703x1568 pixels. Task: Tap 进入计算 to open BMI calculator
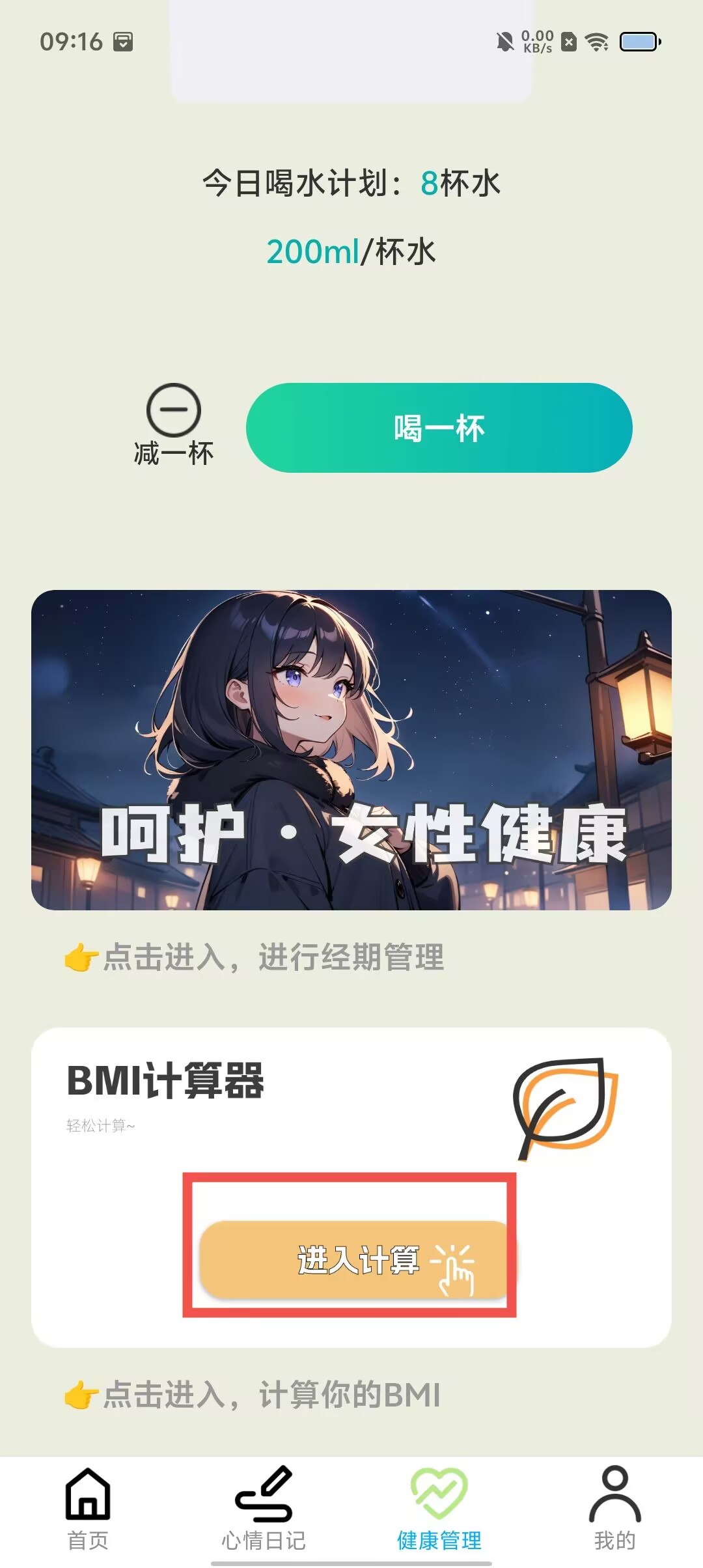click(353, 1259)
